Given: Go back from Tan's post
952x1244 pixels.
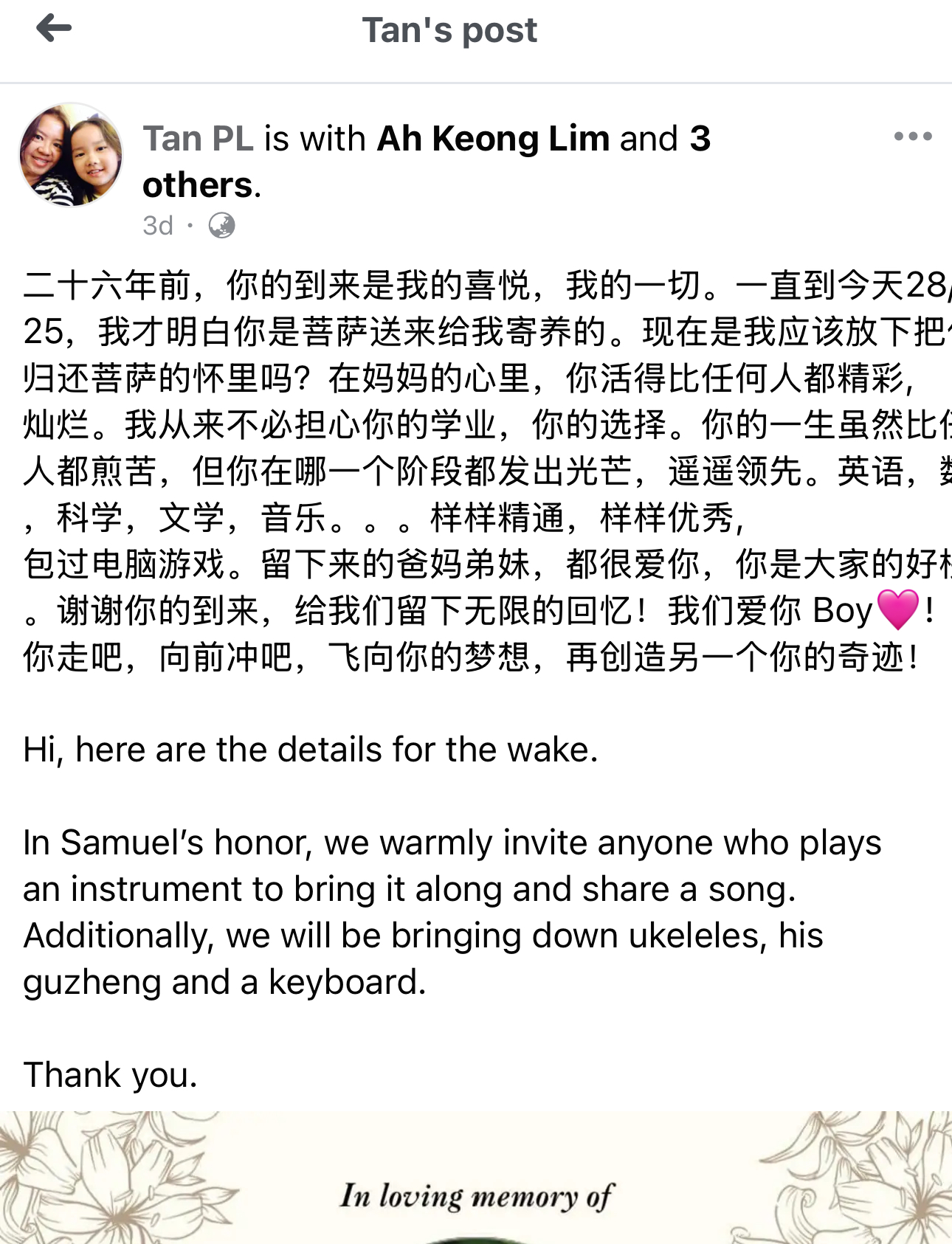Looking at the screenshot, I should 53,30.
